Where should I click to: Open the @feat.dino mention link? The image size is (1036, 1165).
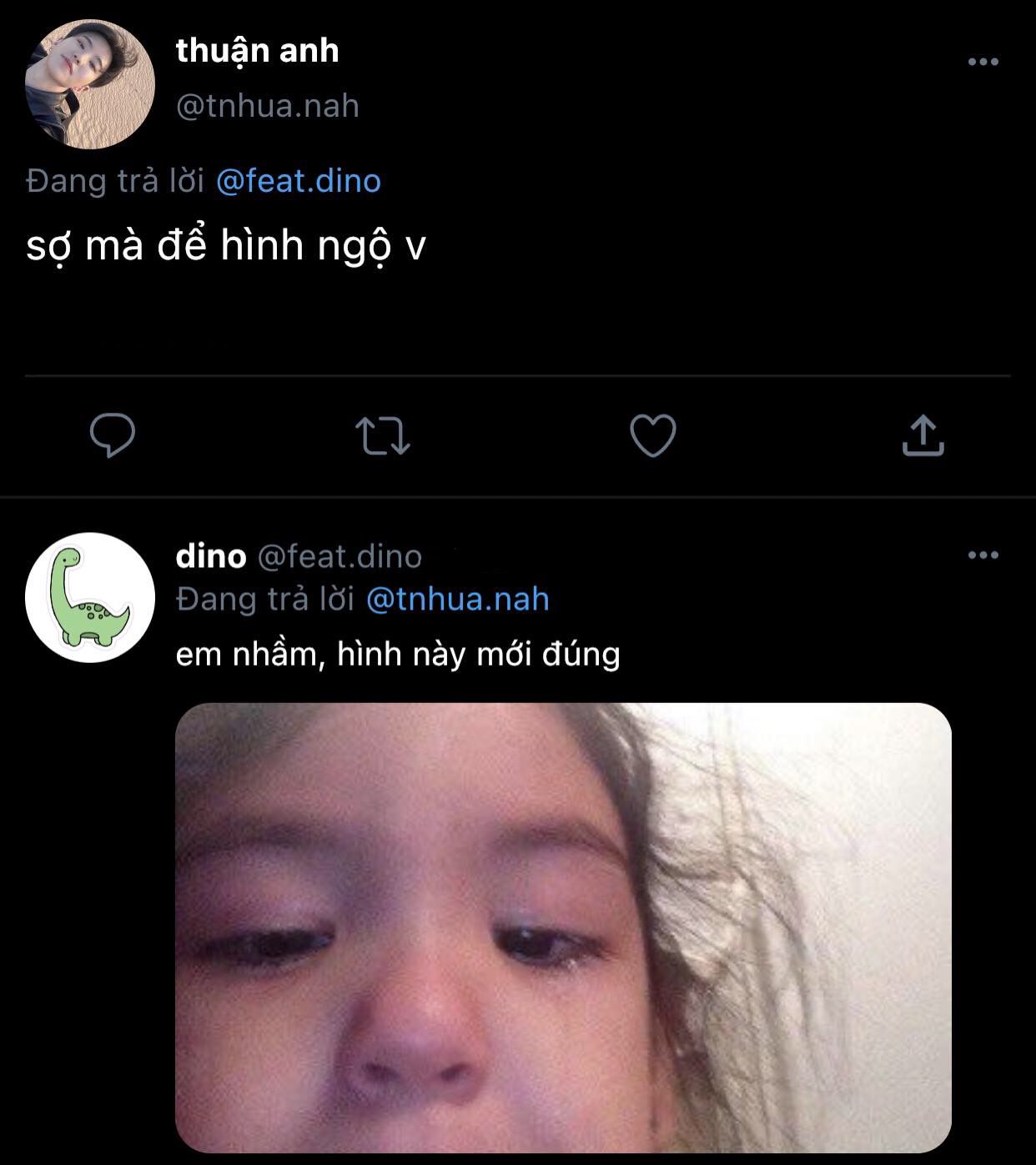click(x=298, y=181)
